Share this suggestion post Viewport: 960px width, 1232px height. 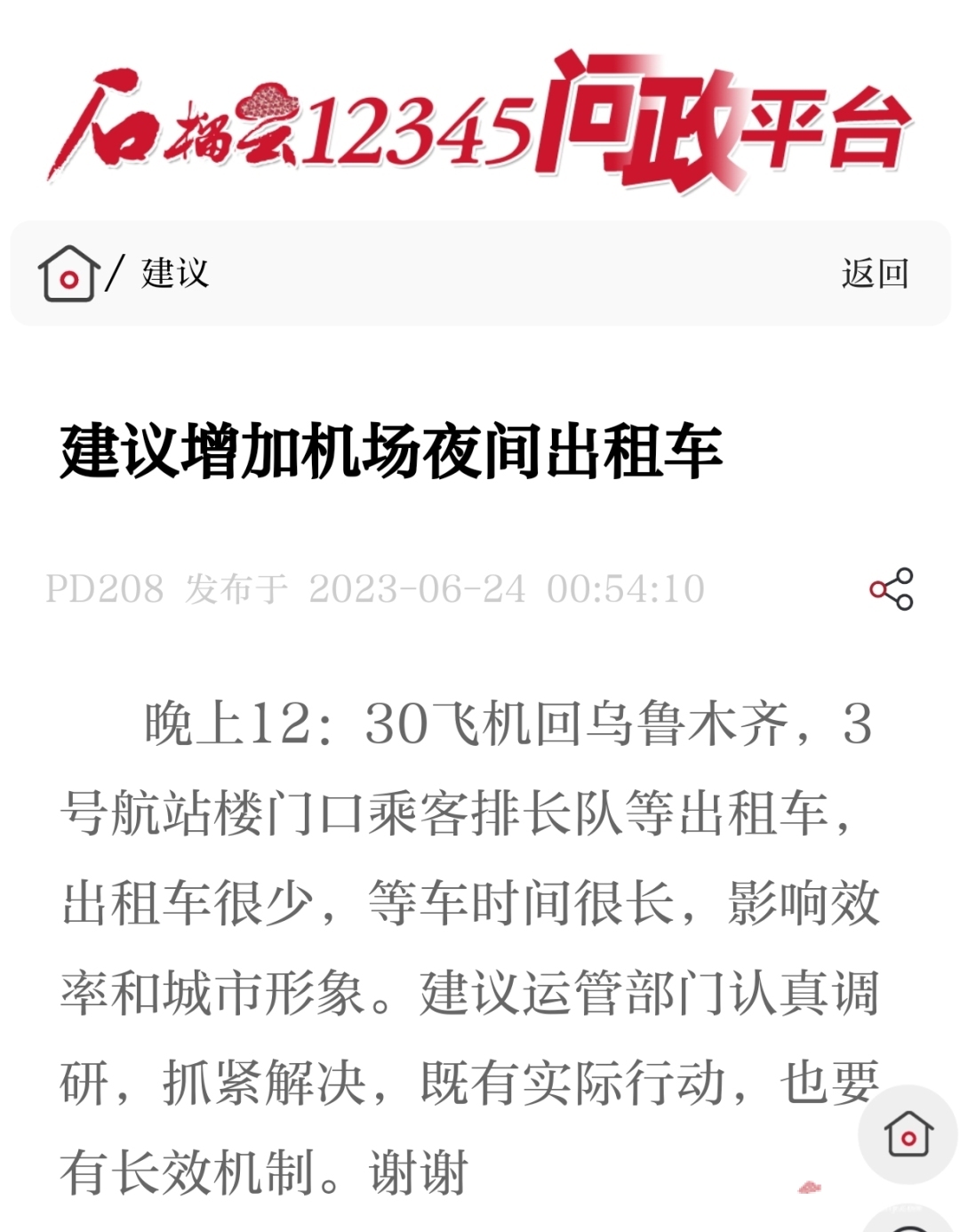click(892, 588)
